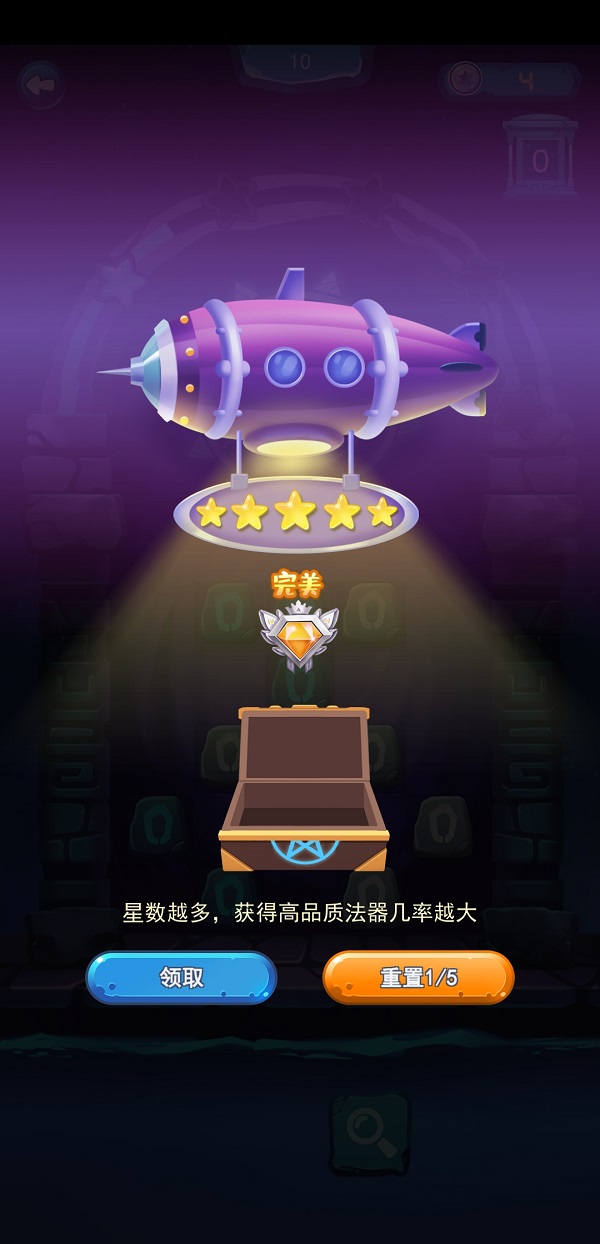Image resolution: width=600 pixels, height=1244 pixels.
Task: Tap the blue 领取 claim button
Action: pyautogui.click(x=181, y=977)
